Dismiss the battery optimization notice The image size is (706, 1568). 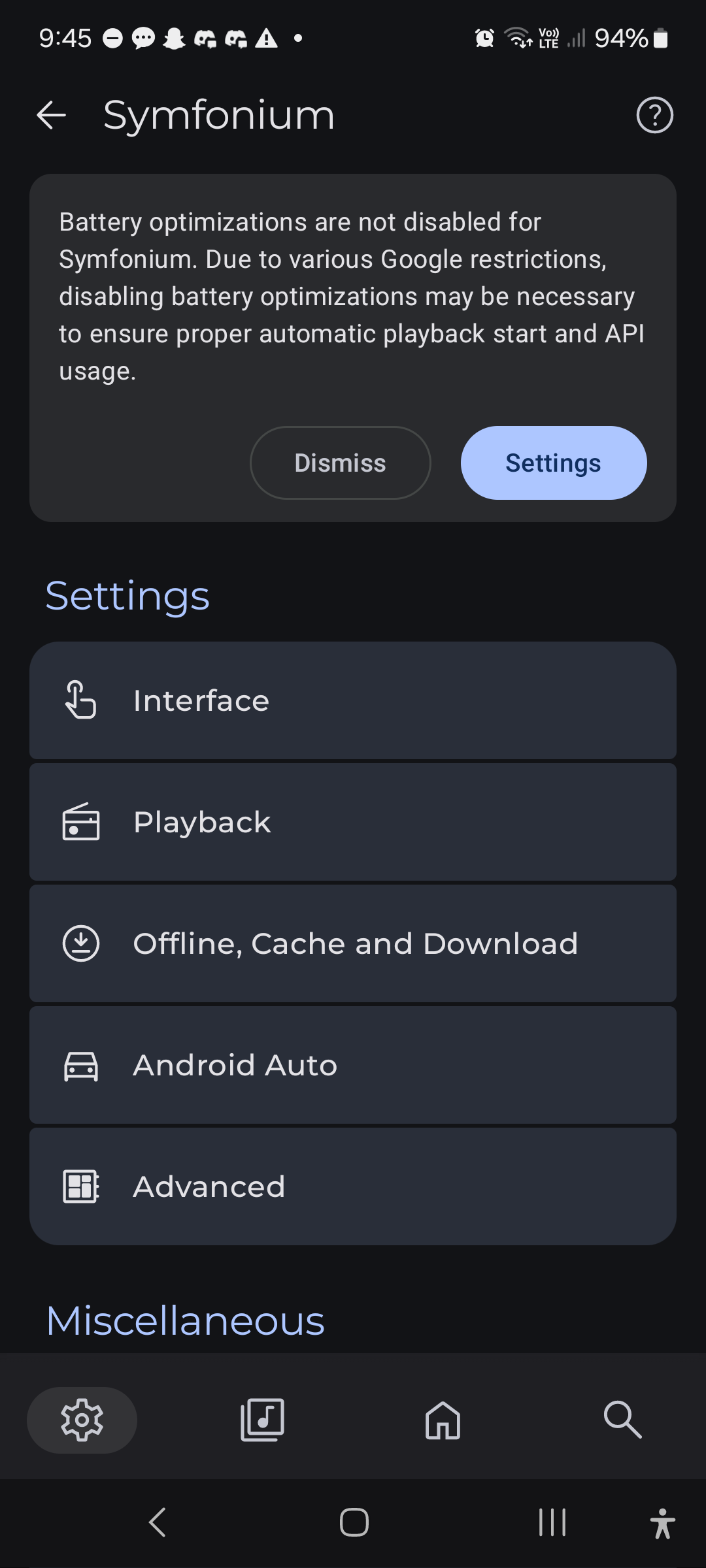tap(340, 463)
